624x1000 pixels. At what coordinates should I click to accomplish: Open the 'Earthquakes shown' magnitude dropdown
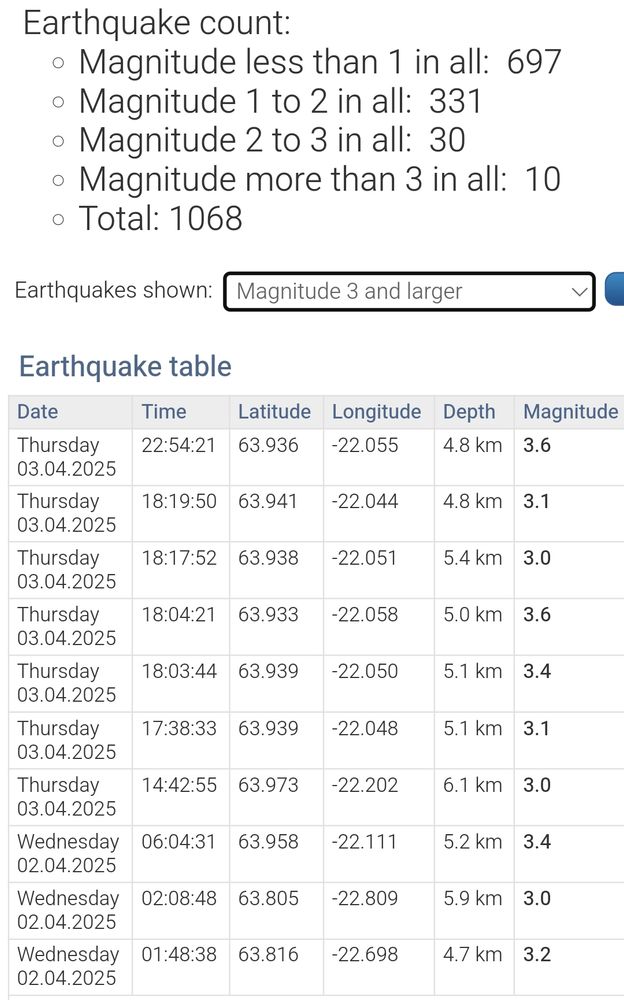(410, 292)
